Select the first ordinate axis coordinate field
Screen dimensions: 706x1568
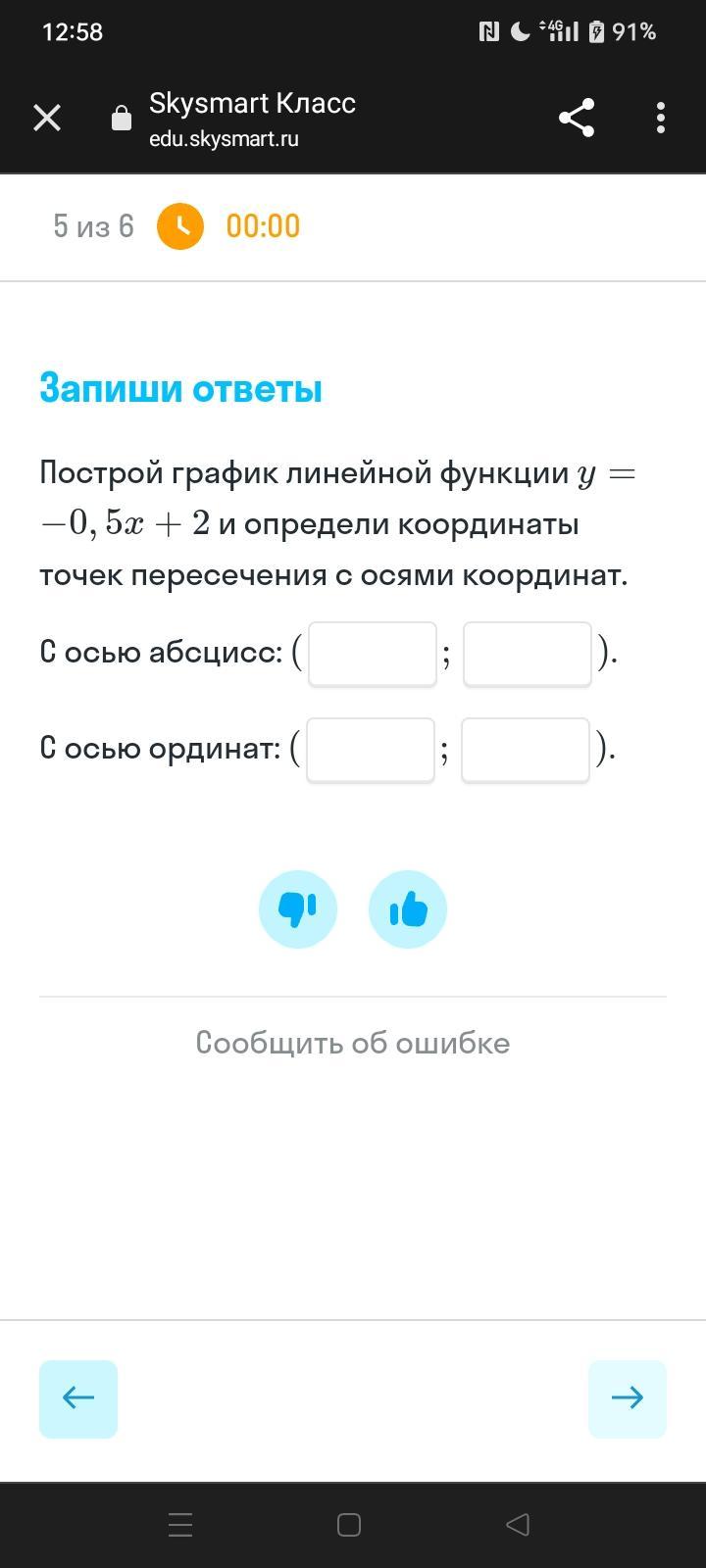pos(371,750)
